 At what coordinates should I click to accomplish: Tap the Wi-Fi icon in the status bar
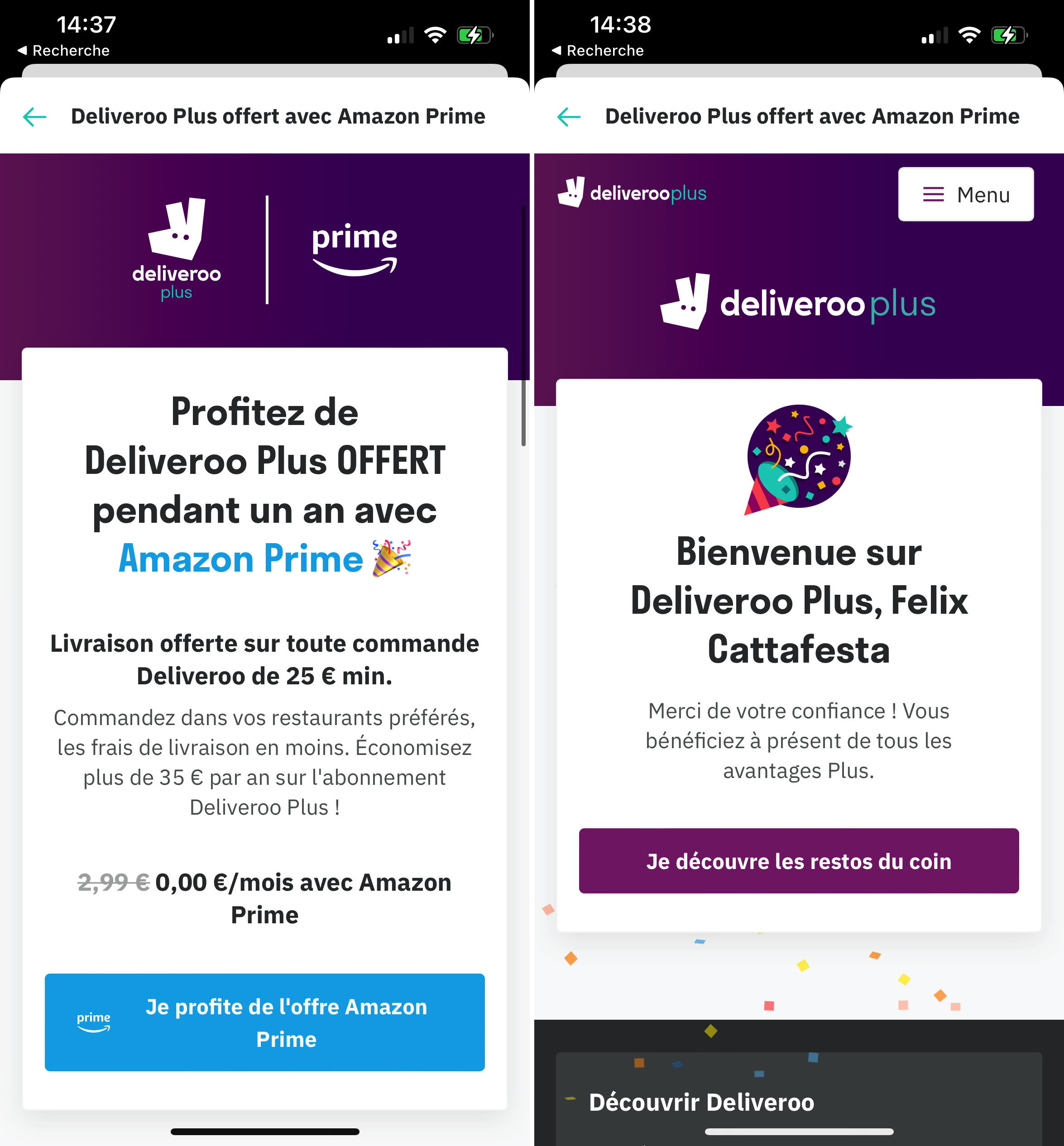(435, 34)
